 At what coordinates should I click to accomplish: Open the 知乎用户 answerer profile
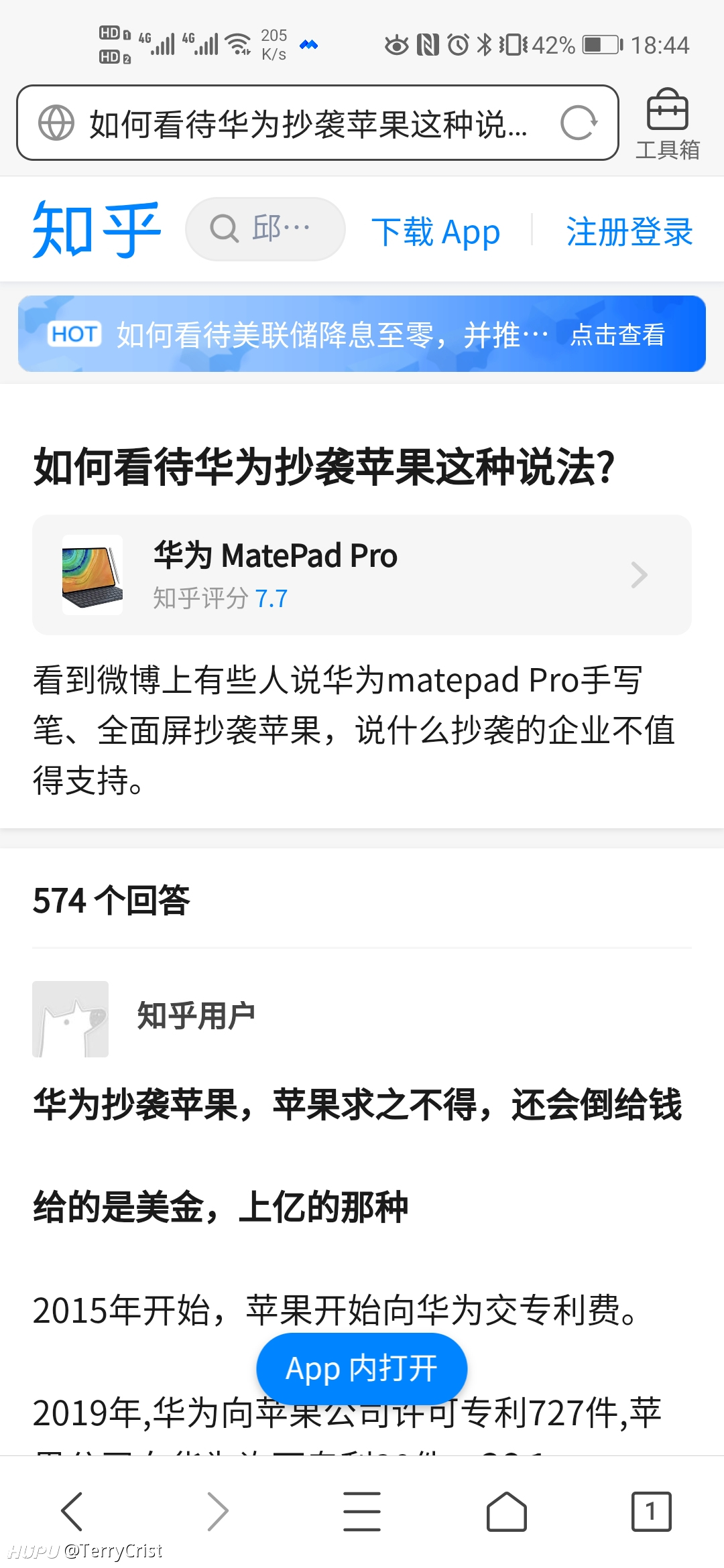(x=196, y=1016)
